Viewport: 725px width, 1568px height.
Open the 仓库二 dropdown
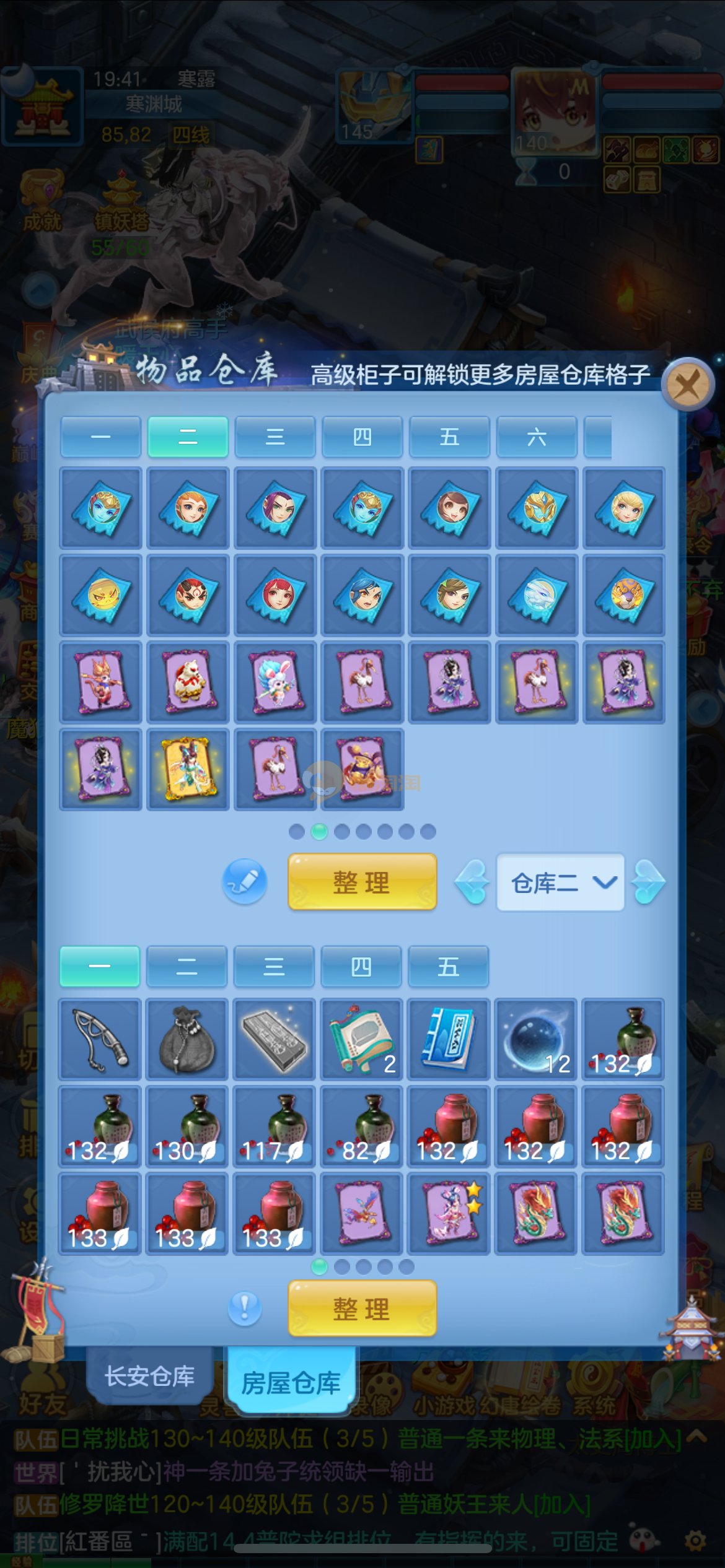tap(560, 882)
